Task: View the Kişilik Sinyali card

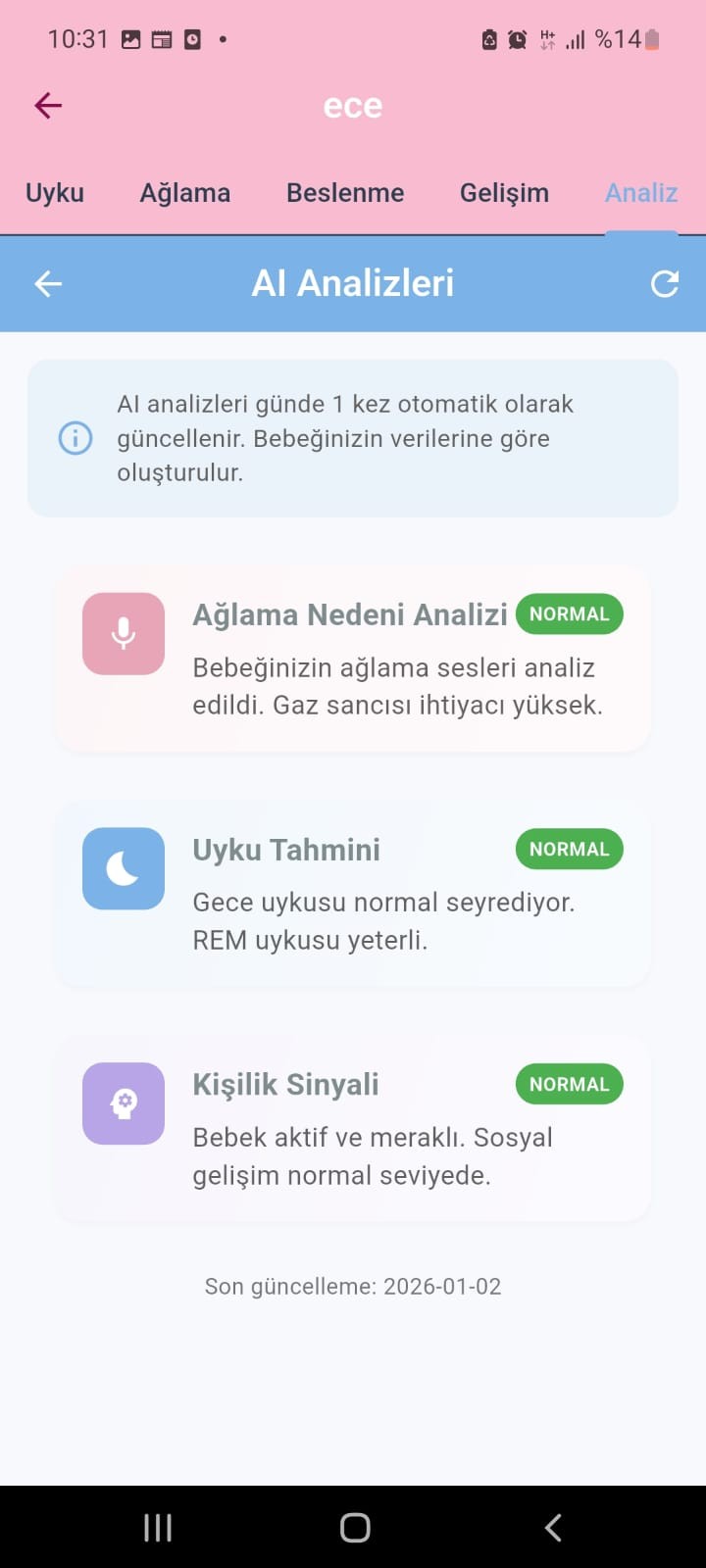Action: click(x=353, y=1129)
